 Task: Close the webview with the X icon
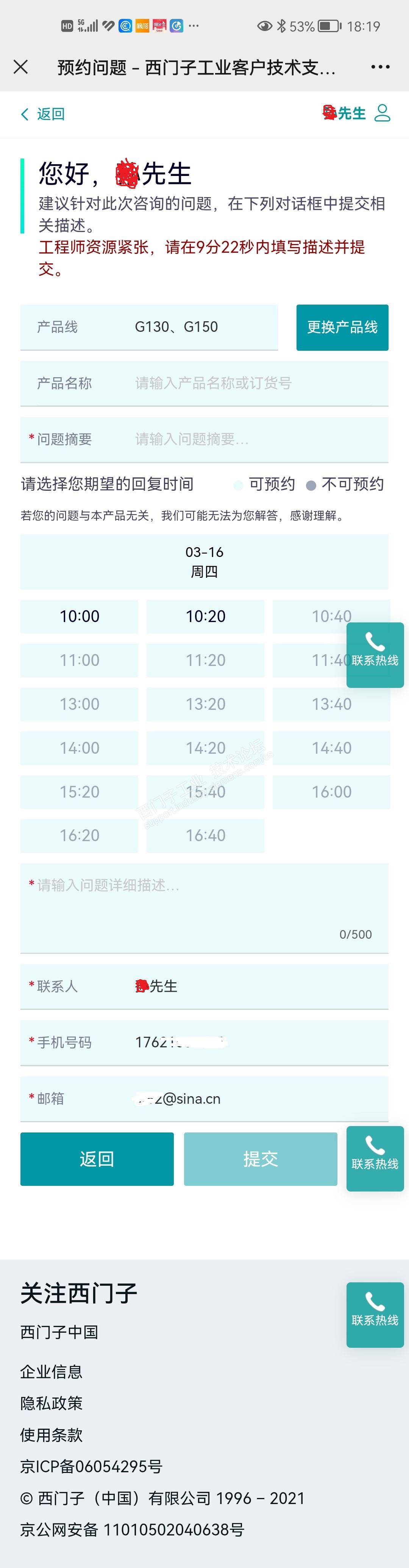(x=21, y=67)
